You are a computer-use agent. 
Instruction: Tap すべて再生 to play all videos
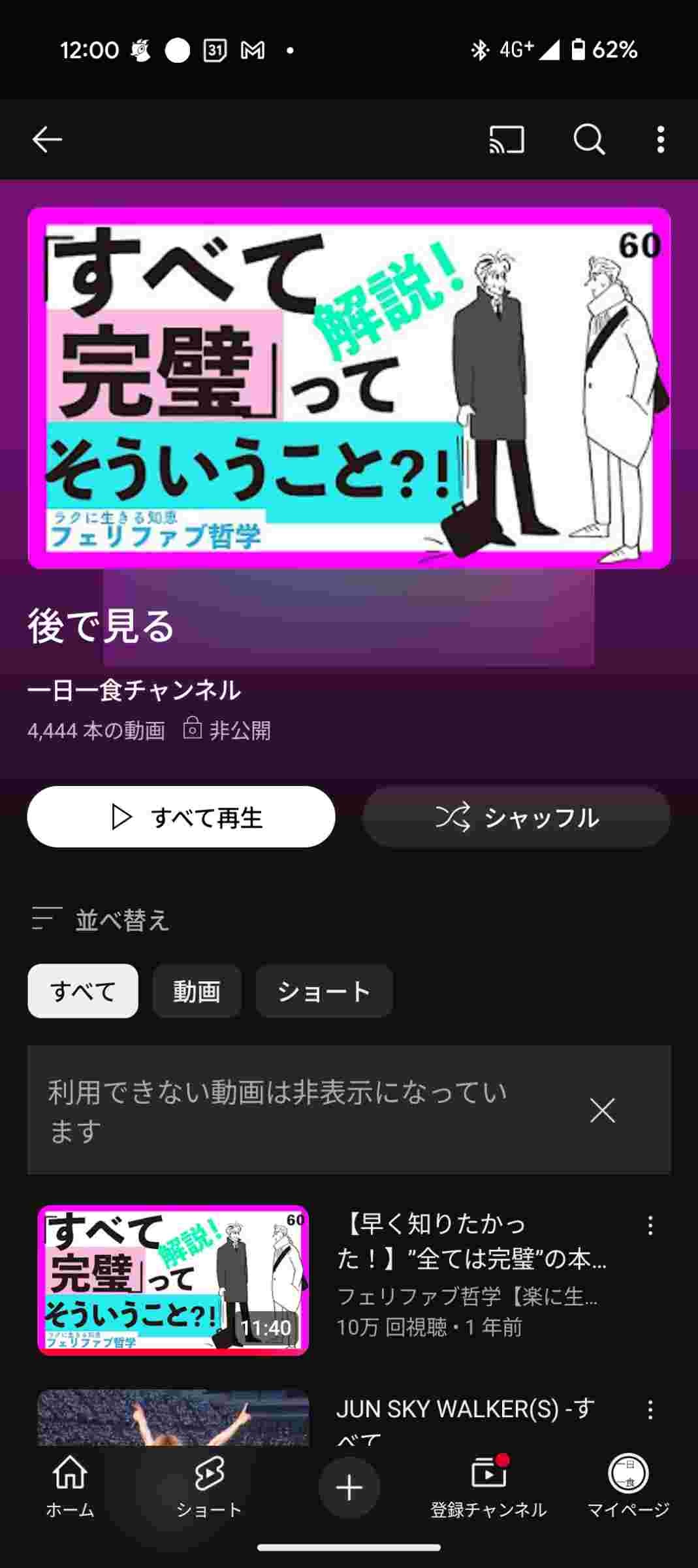181,817
